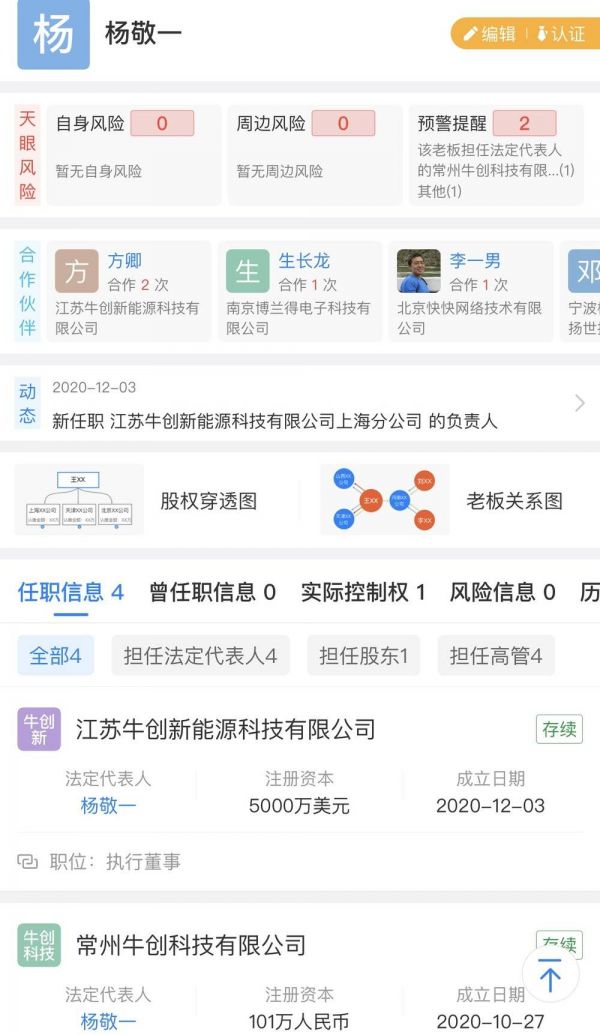This screenshot has height=1035, width=600.
Task: Filter by 担任高管4
Action: pyautogui.click(x=496, y=656)
